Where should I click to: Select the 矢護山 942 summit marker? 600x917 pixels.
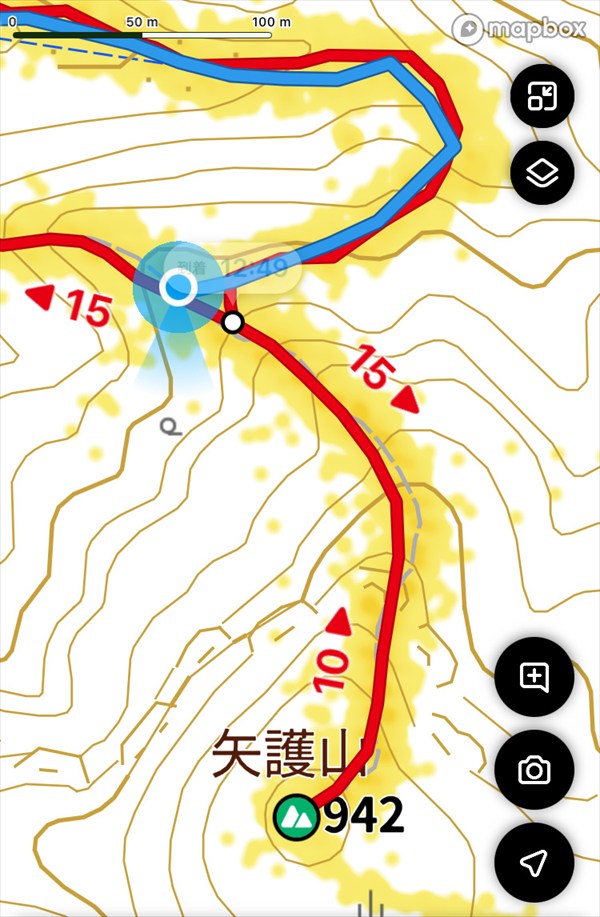click(x=297, y=817)
